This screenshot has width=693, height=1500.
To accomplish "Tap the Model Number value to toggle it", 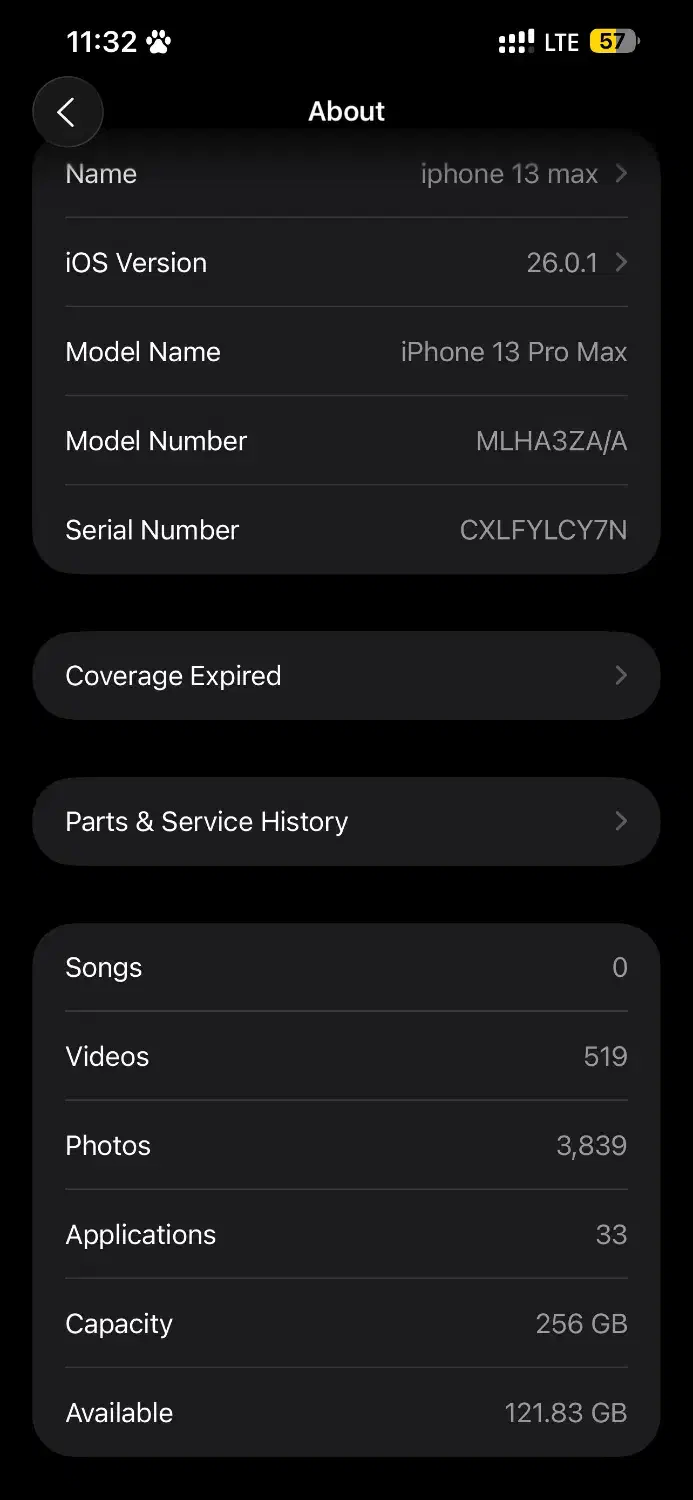I will tap(551, 441).
